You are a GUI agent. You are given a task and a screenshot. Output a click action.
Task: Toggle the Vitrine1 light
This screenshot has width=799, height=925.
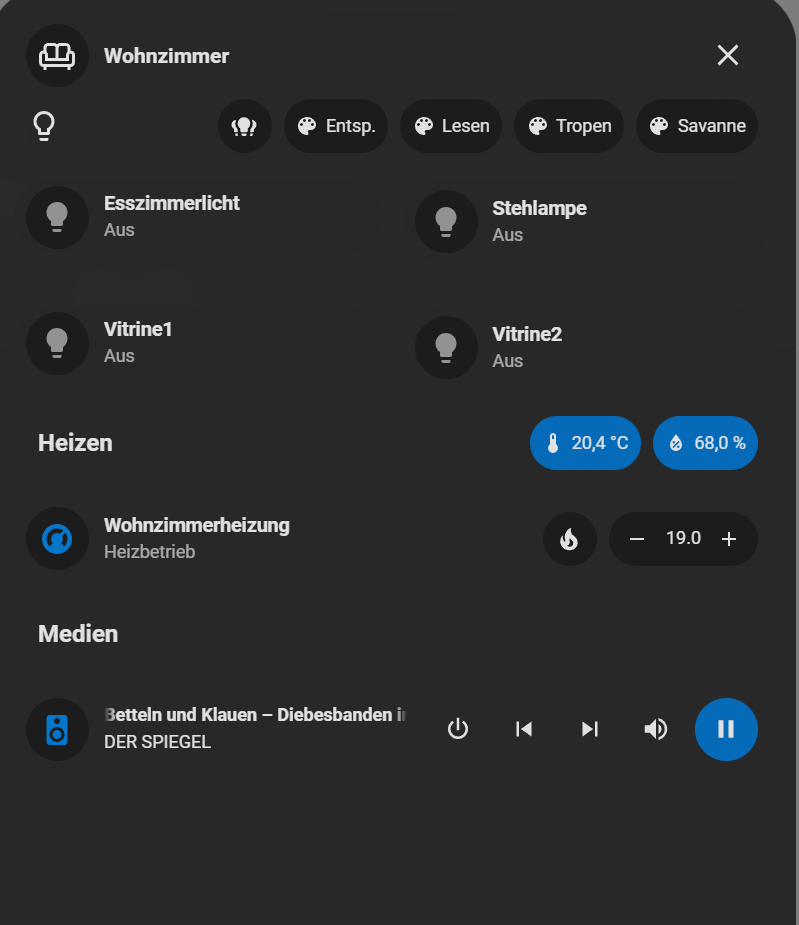[x=57, y=342]
